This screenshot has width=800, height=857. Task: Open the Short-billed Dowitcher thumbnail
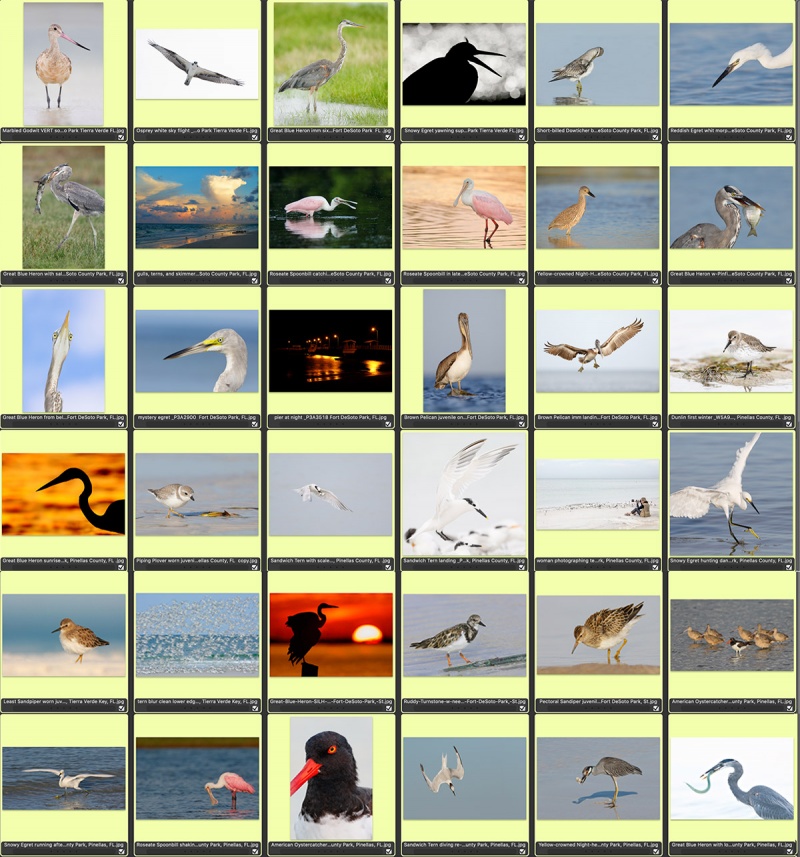[597, 64]
